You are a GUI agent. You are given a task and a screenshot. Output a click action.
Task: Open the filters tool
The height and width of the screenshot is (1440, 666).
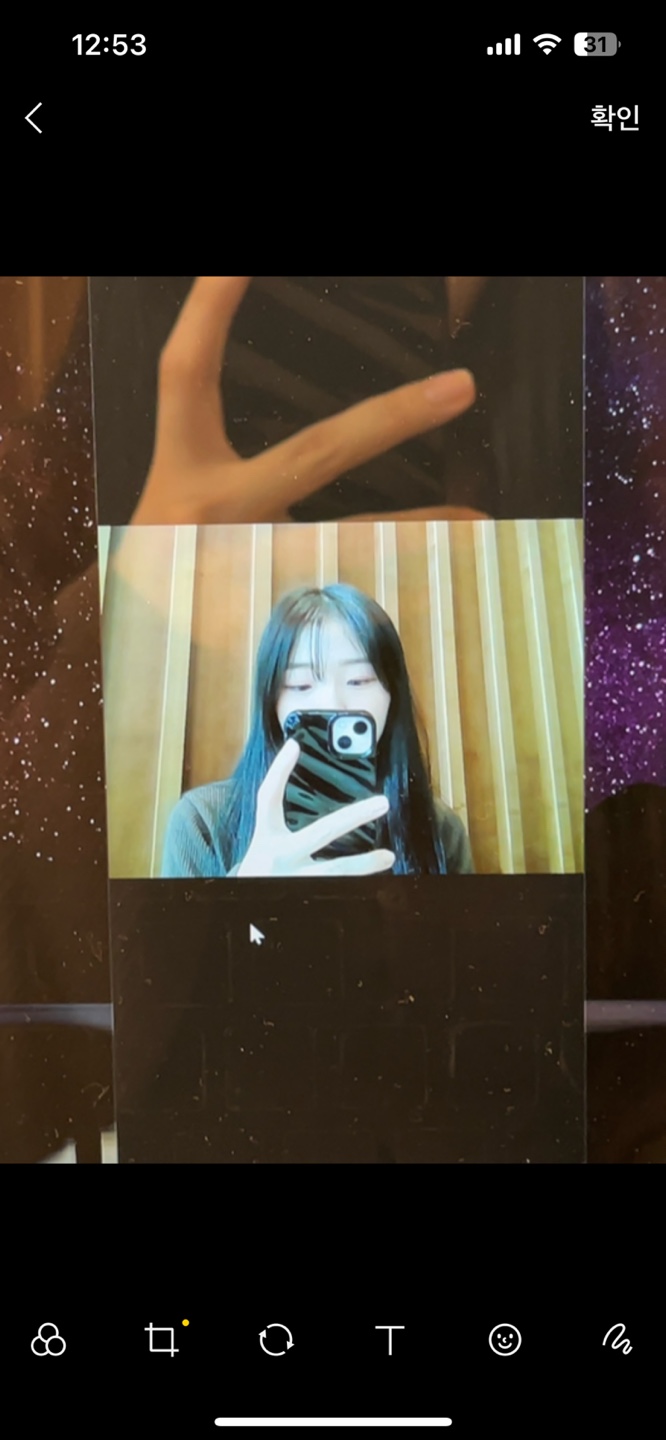[48, 1340]
